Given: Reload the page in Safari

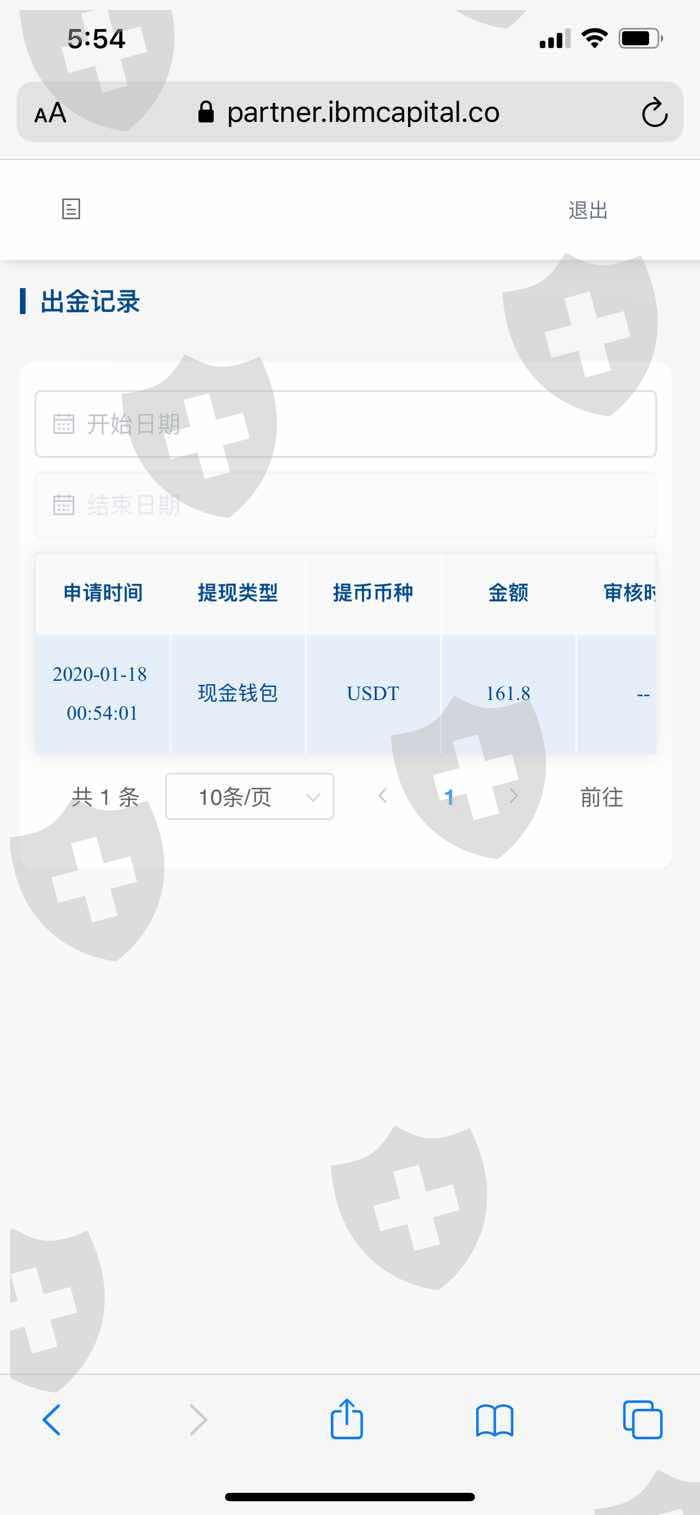Looking at the screenshot, I should [x=654, y=112].
